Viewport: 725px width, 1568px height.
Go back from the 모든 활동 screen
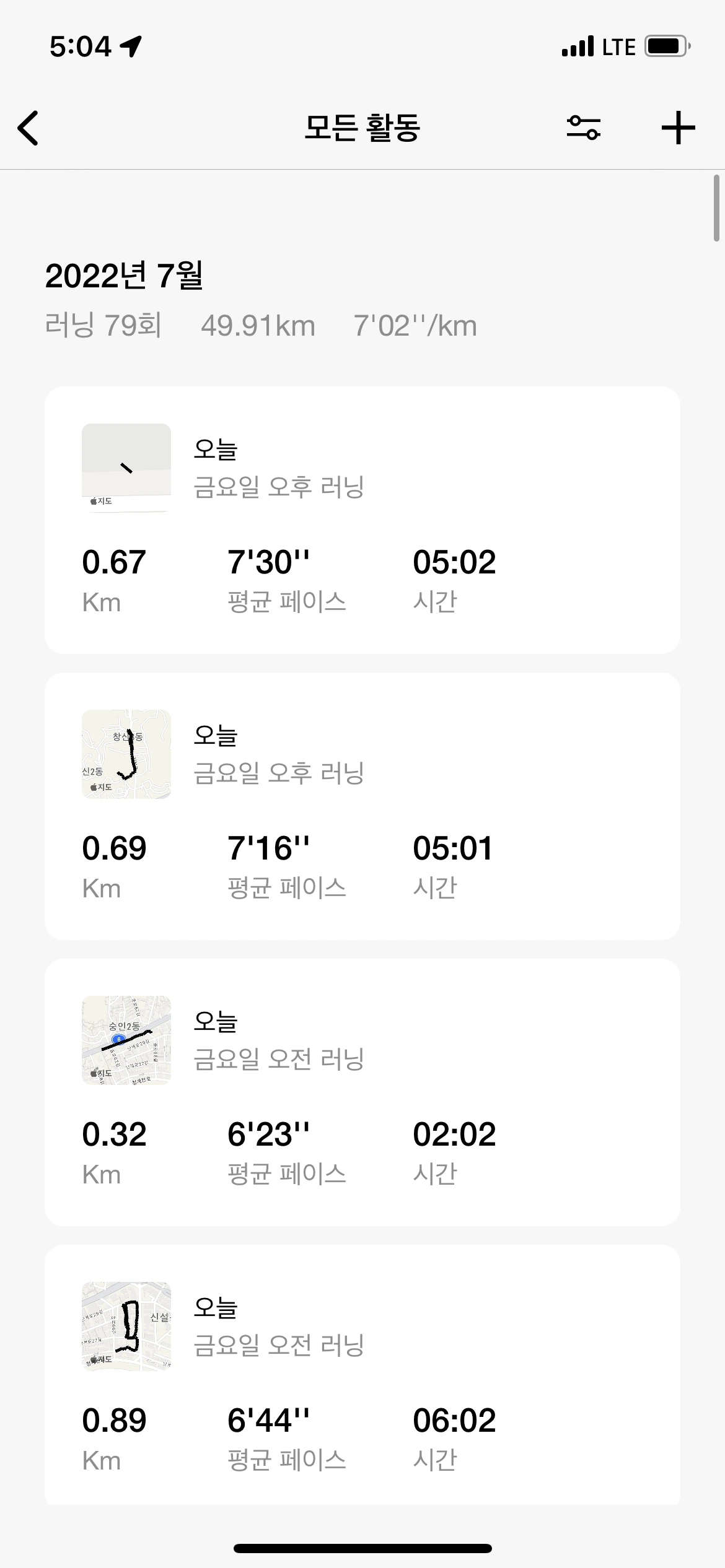coord(29,128)
